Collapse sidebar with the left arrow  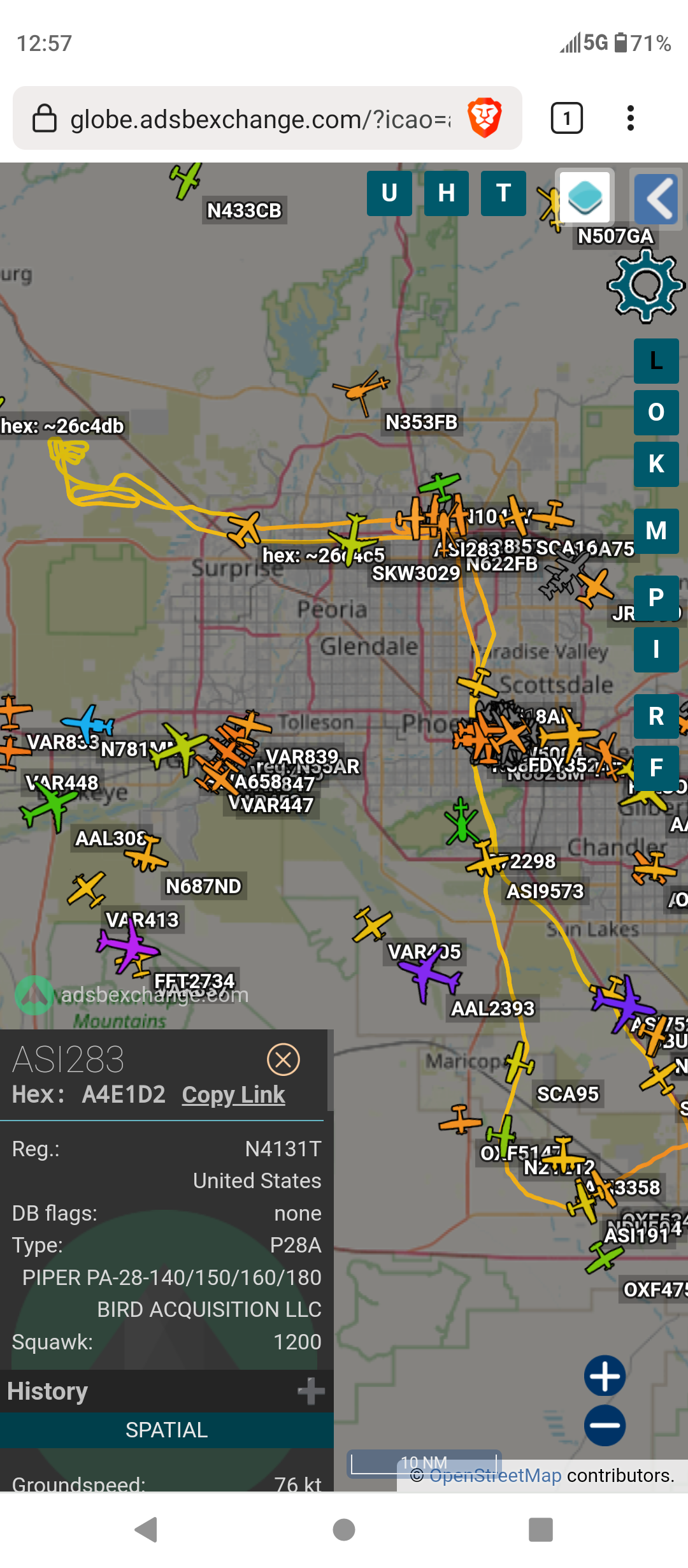656,198
